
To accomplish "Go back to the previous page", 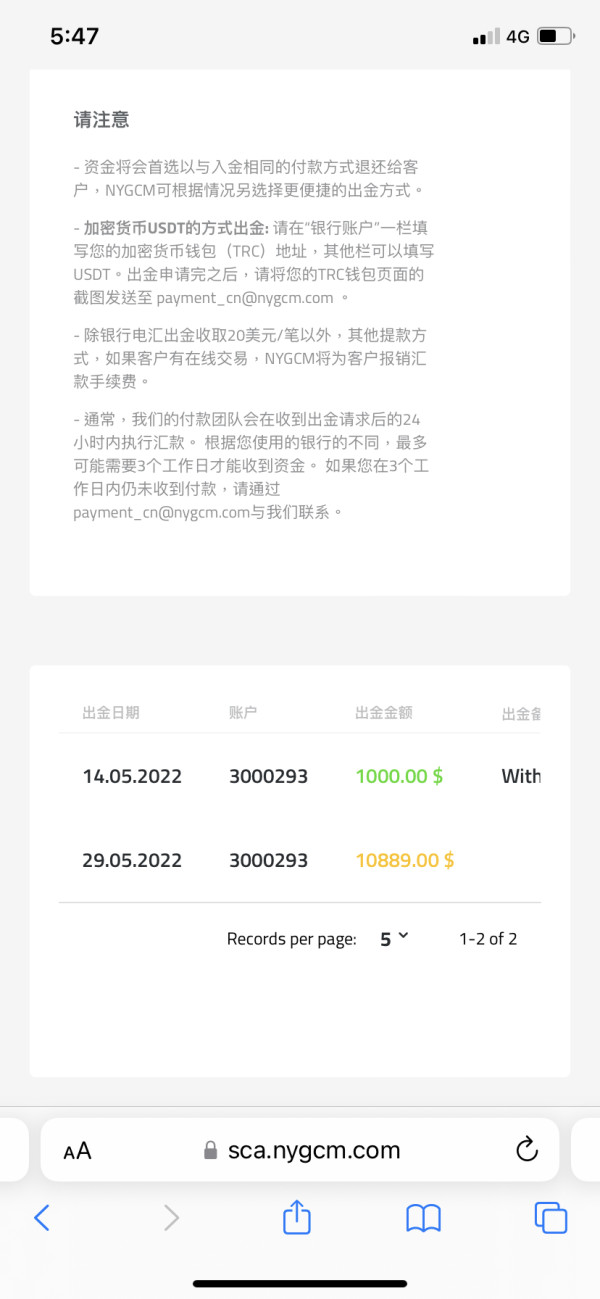I will 42,1217.
